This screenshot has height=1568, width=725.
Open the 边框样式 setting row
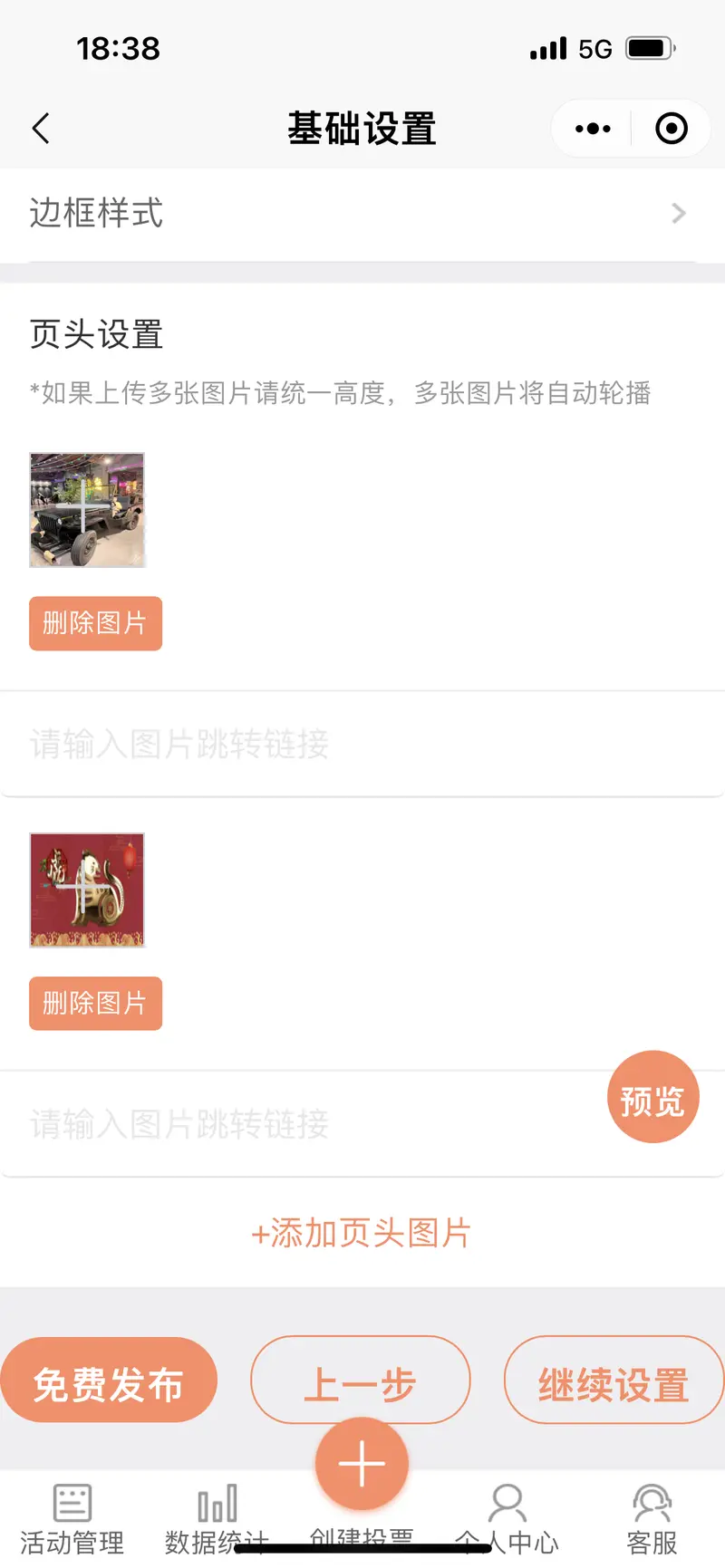[x=362, y=214]
